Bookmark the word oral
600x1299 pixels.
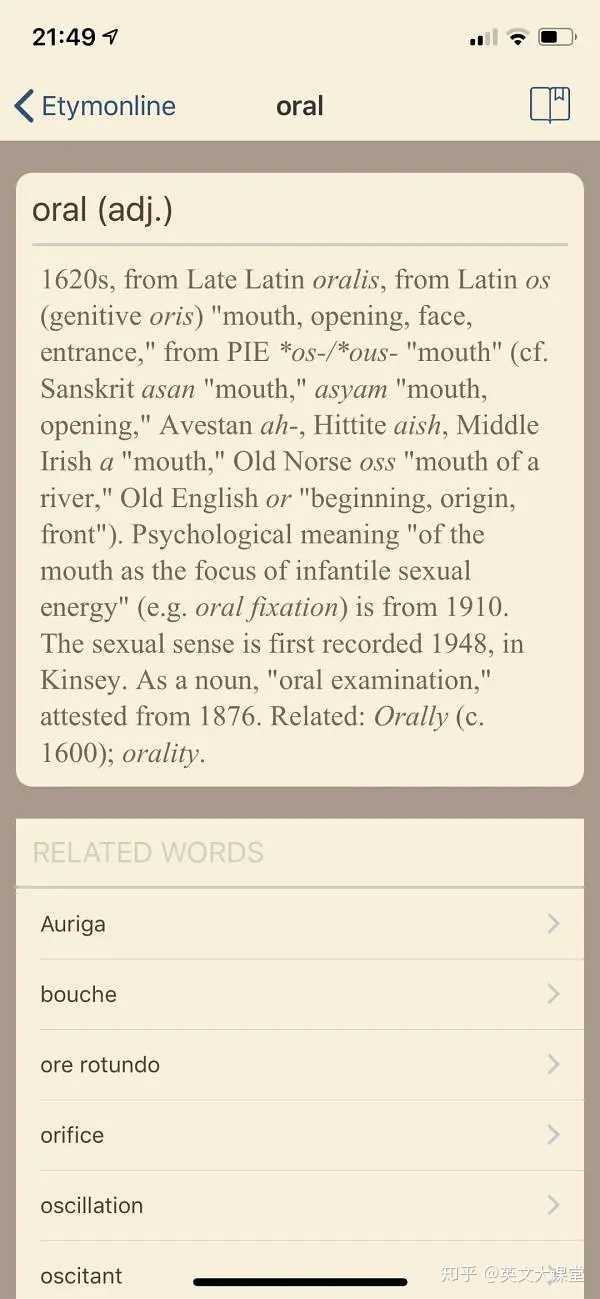[549, 105]
